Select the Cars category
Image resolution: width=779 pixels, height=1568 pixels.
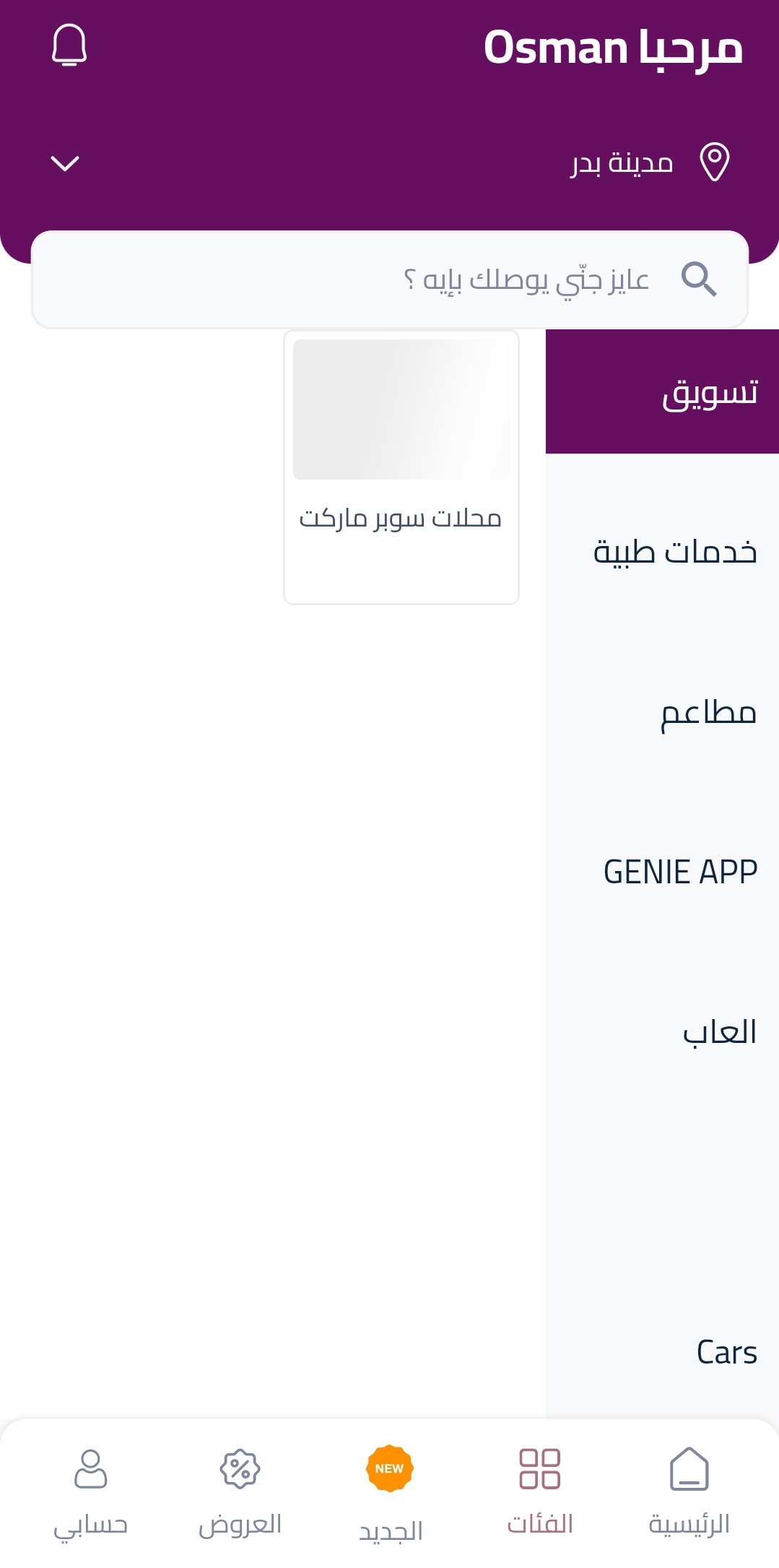[x=662, y=1352]
